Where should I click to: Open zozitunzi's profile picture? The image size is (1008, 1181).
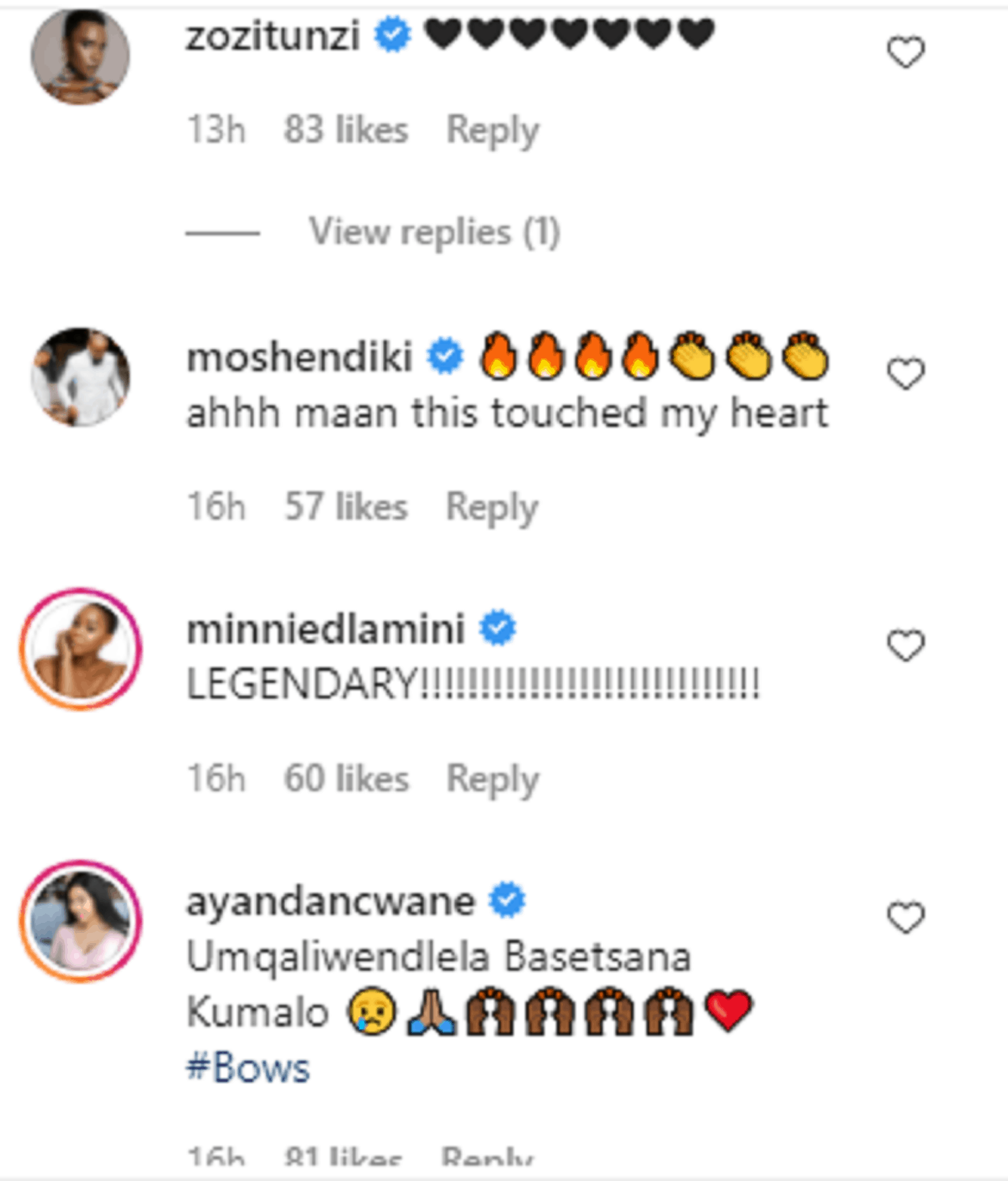pos(81,56)
